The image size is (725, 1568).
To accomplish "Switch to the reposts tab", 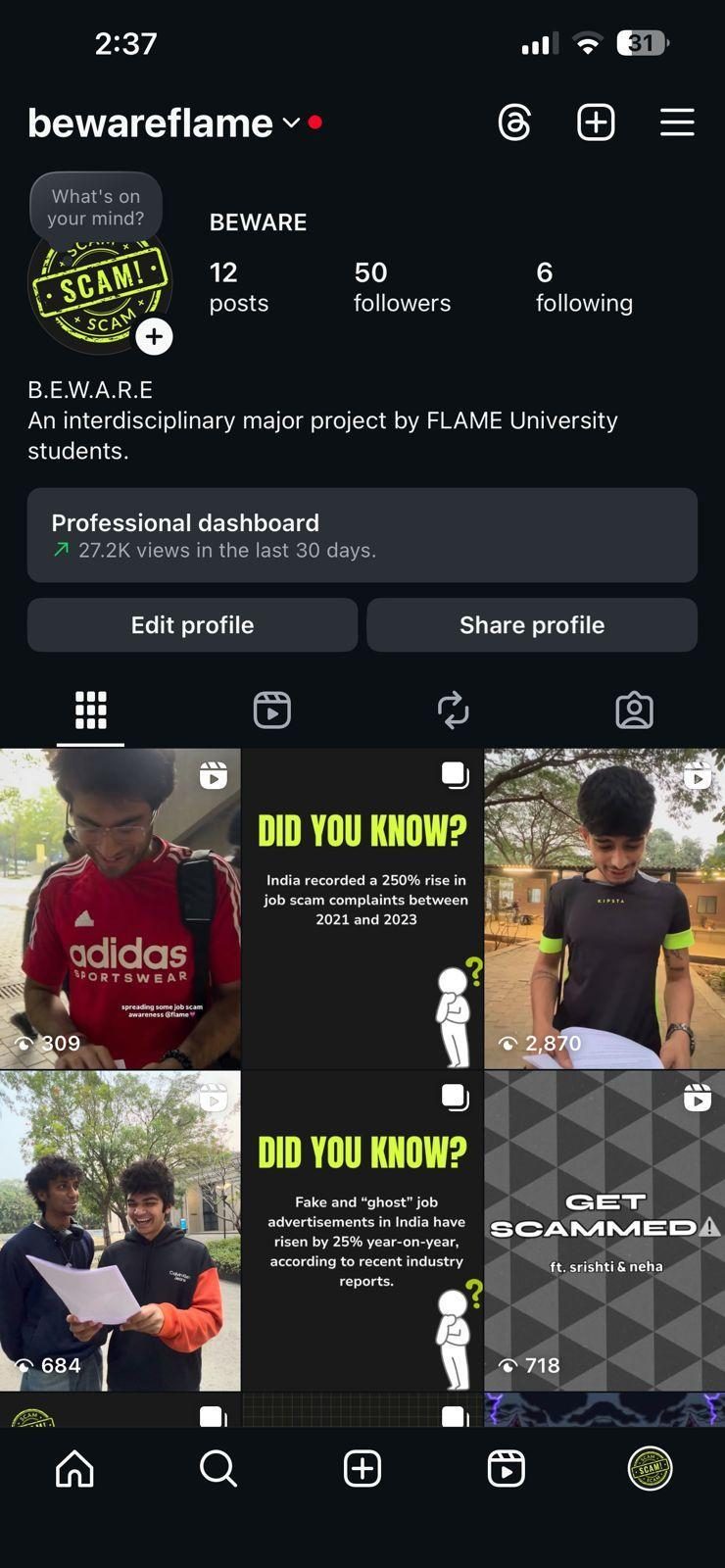I will 453,710.
